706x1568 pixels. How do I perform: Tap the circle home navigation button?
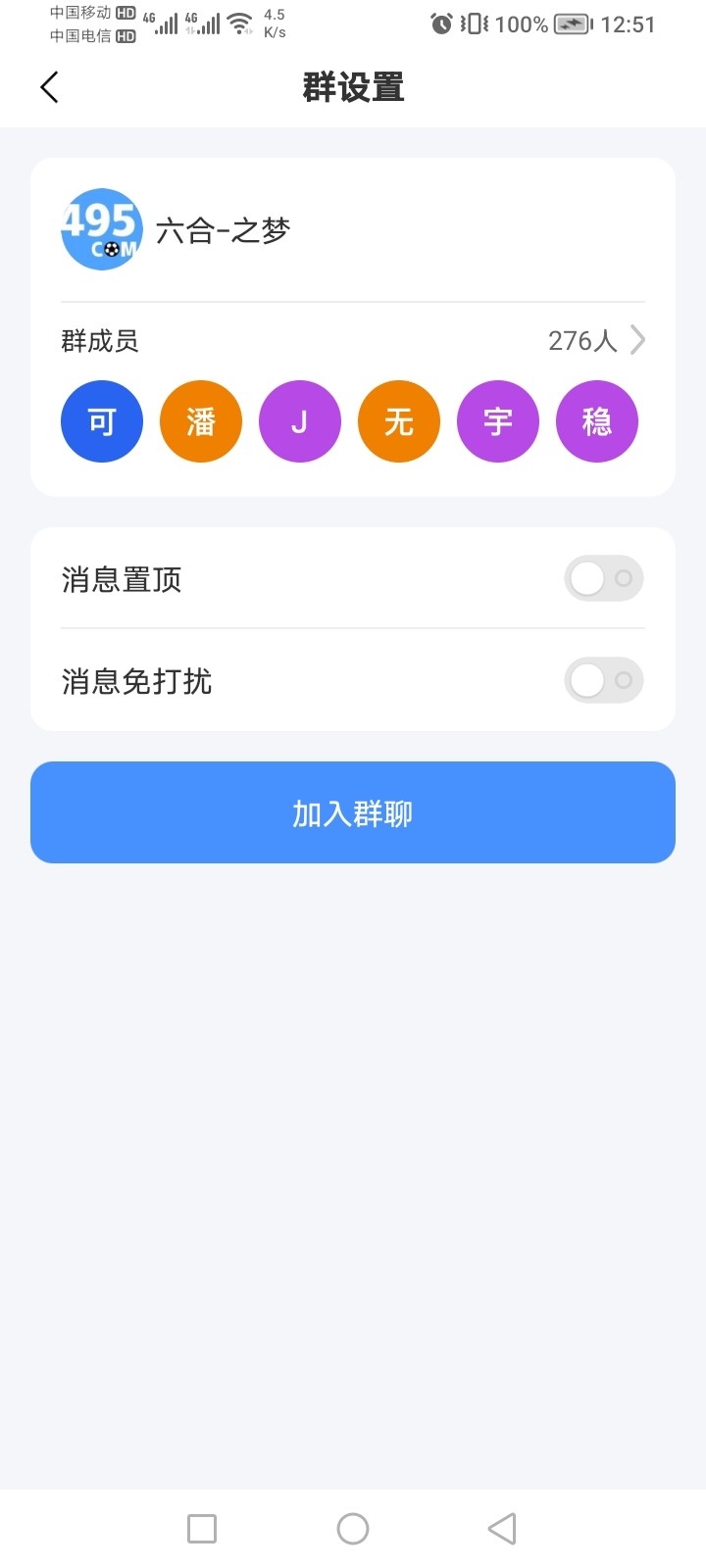tap(353, 1528)
